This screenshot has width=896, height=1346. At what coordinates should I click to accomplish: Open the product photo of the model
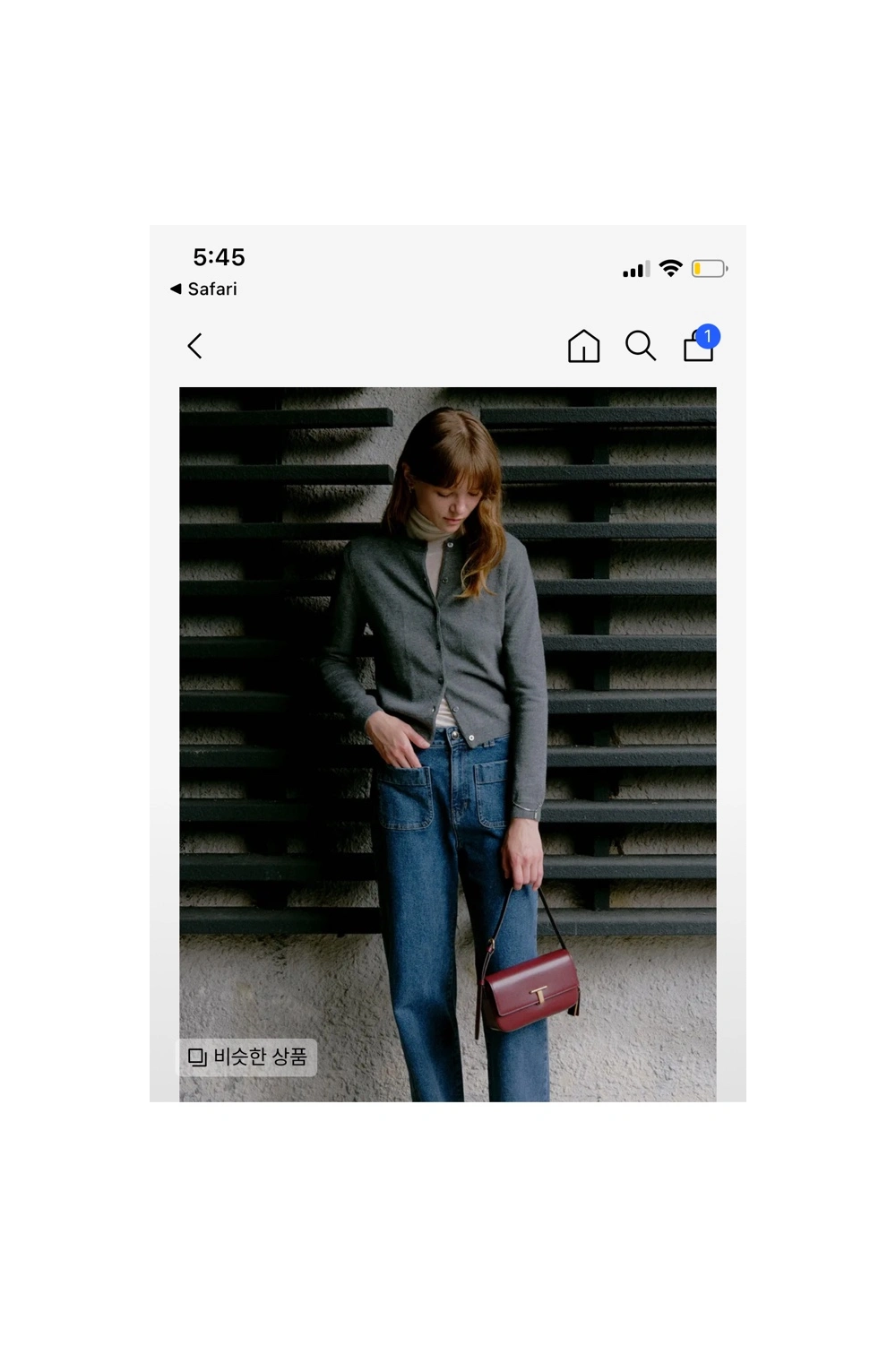click(x=448, y=717)
